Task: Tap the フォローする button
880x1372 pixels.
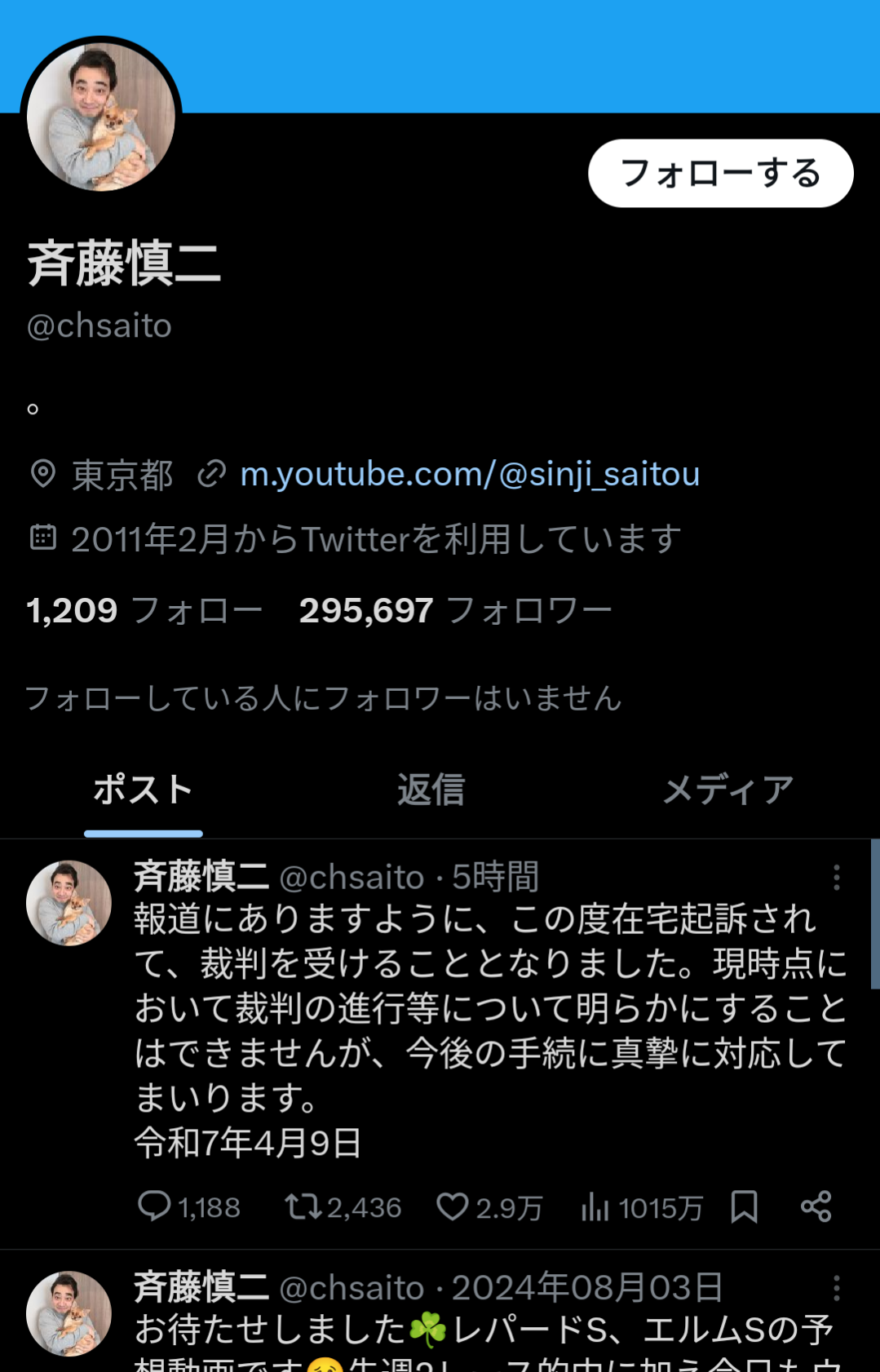Action: click(720, 173)
